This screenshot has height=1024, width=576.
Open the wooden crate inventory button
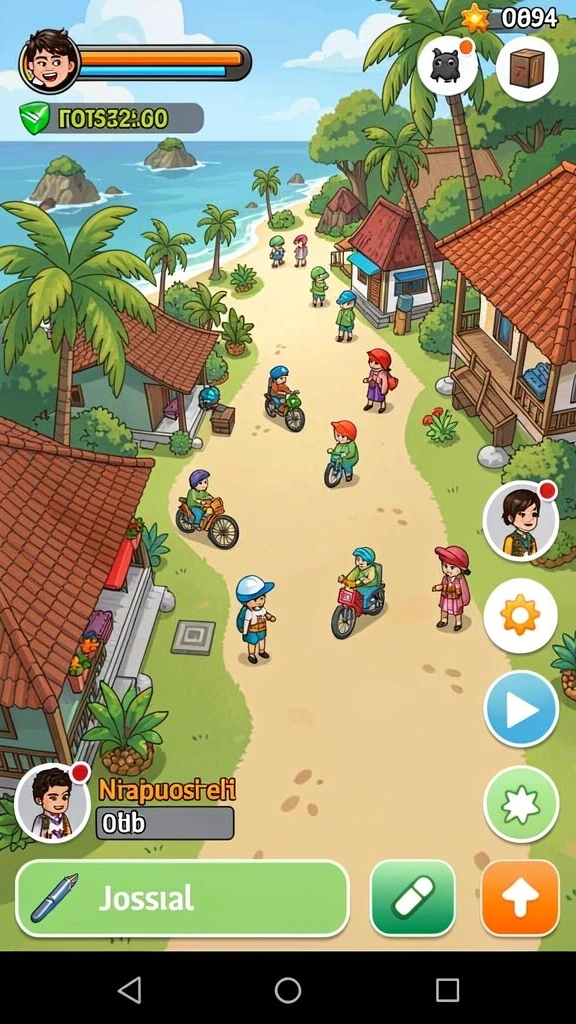tap(527, 68)
